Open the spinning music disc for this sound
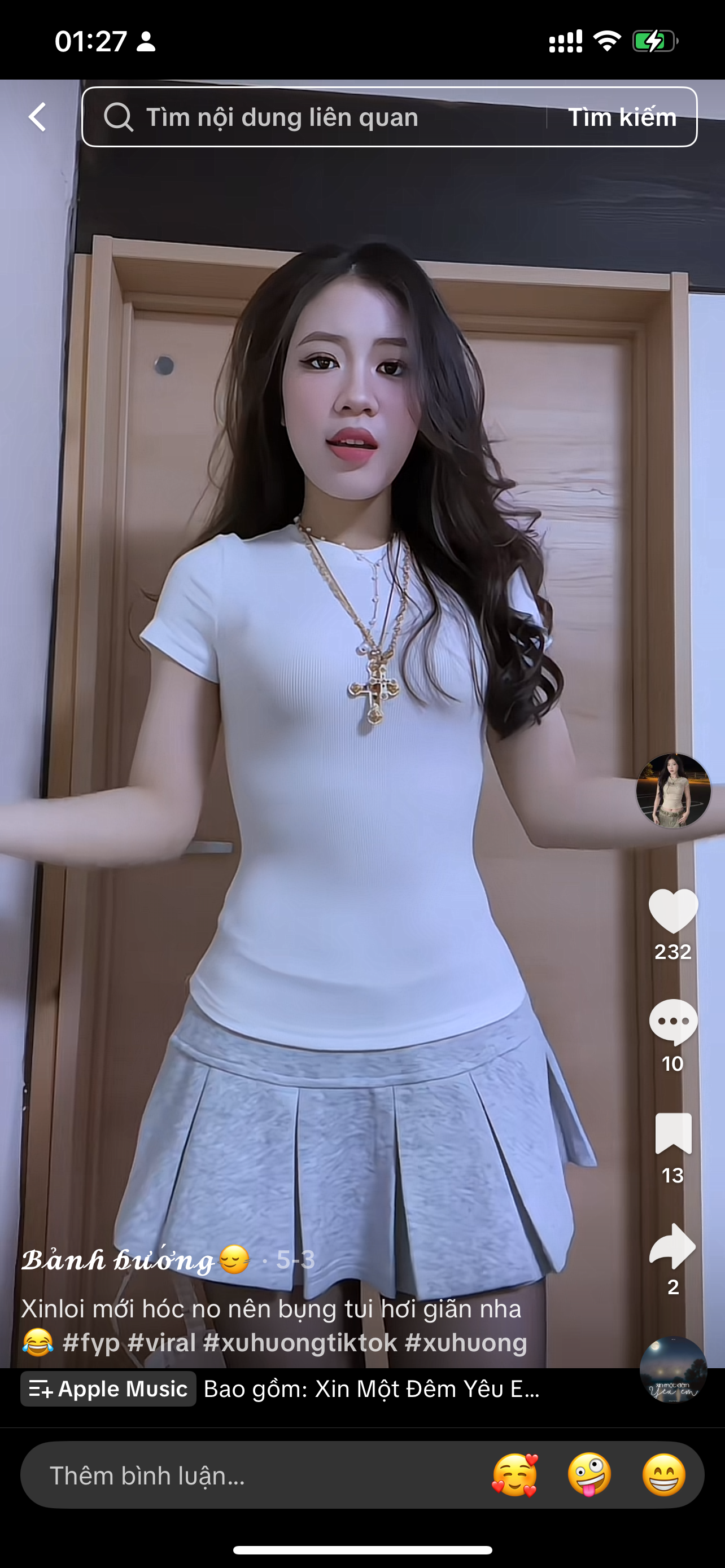Screen dimensions: 725x1568 [672, 1369]
